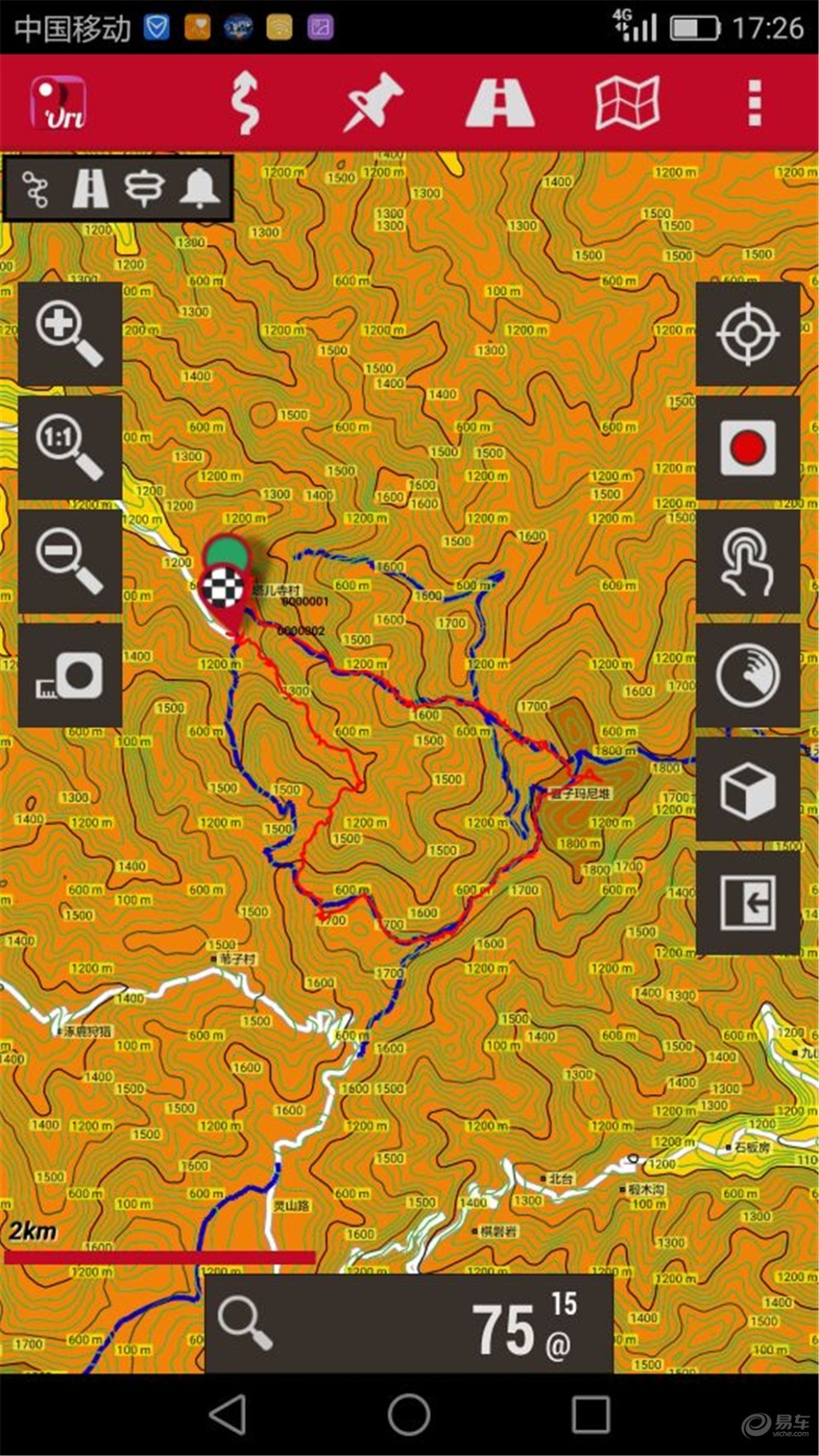Open the three-dot overflow menu

pos(754,103)
